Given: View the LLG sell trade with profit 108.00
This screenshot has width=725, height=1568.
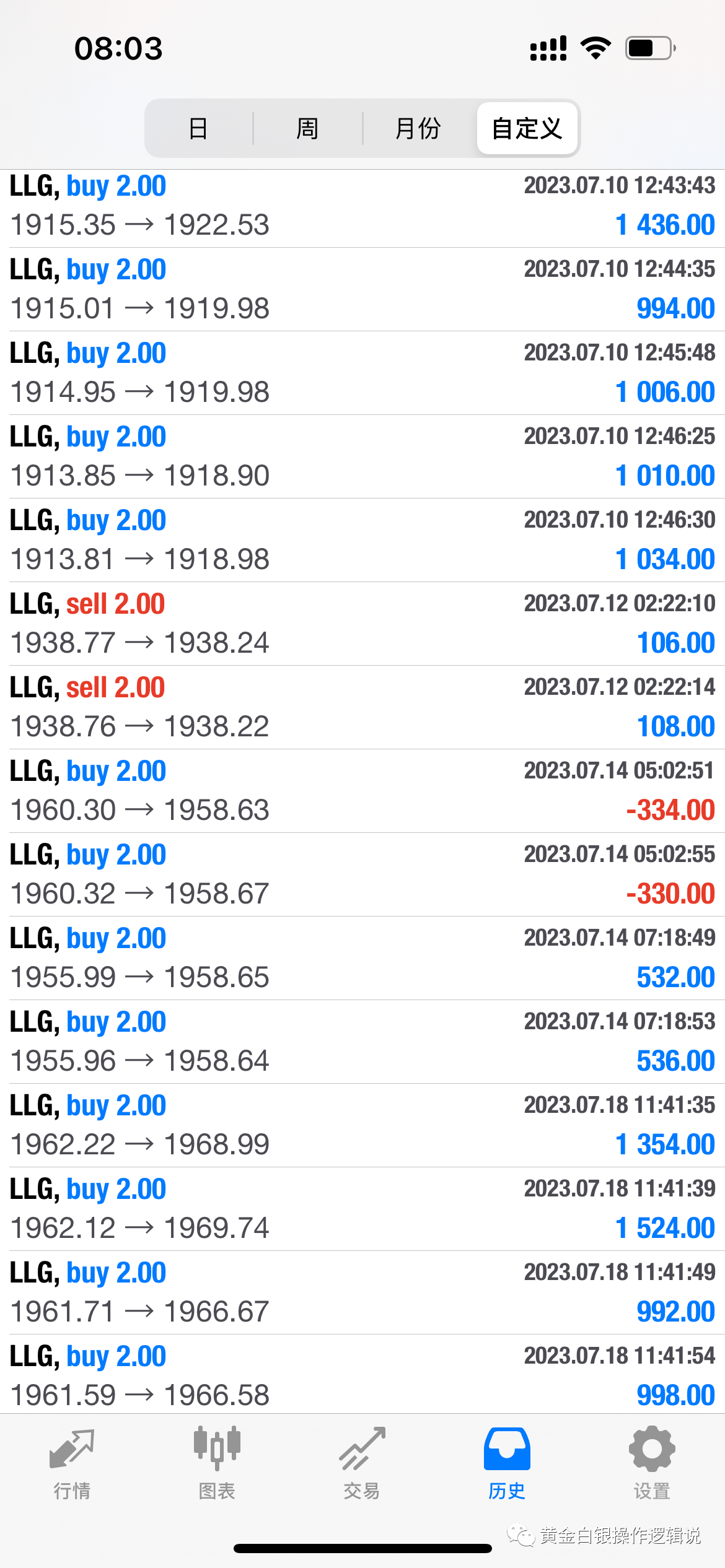Looking at the screenshot, I should [362, 708].
